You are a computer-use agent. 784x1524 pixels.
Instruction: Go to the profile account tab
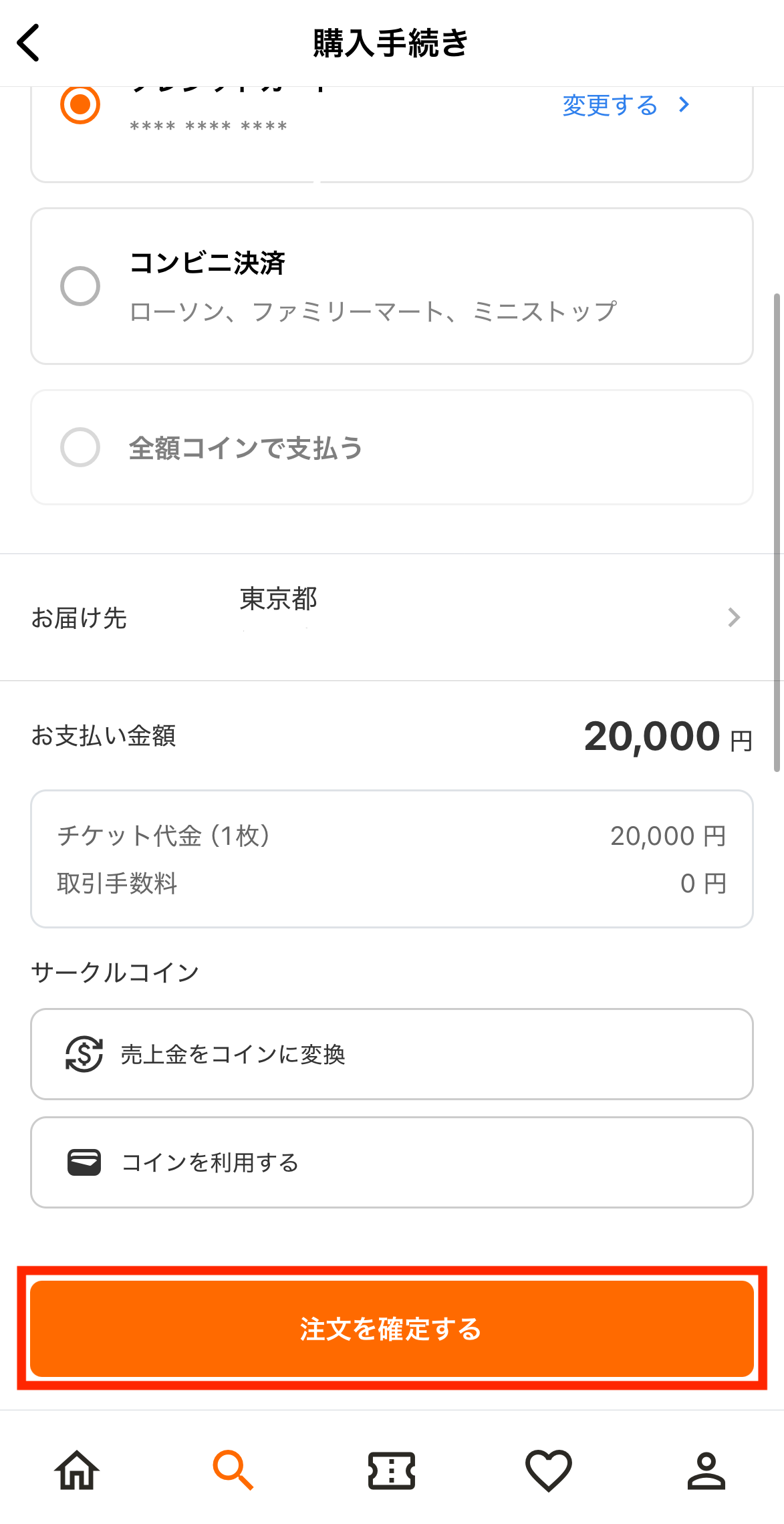pos(706,1471)
